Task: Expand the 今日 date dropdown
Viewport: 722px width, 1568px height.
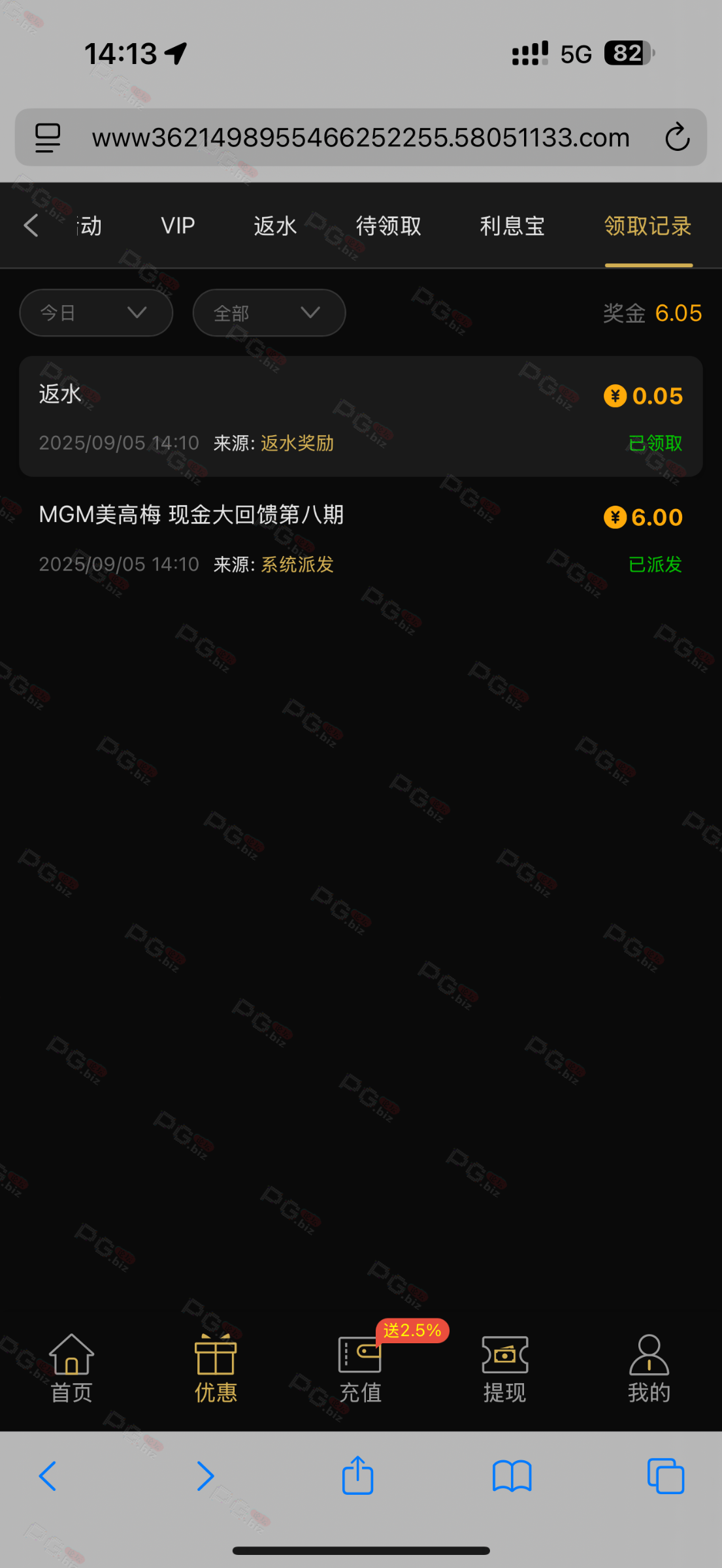Action: 96,313
